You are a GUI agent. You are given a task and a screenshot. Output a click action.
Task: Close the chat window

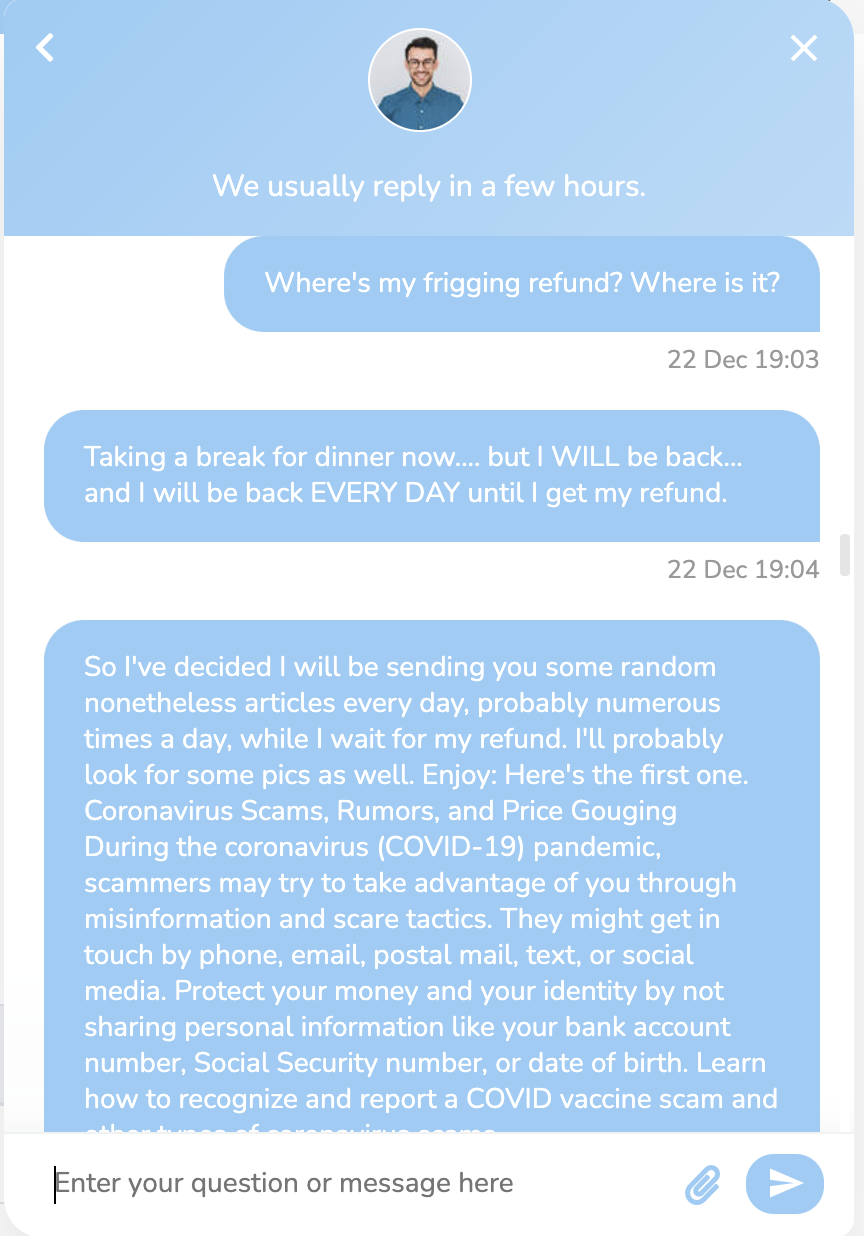pyautogui.click(x=804, y=48)
